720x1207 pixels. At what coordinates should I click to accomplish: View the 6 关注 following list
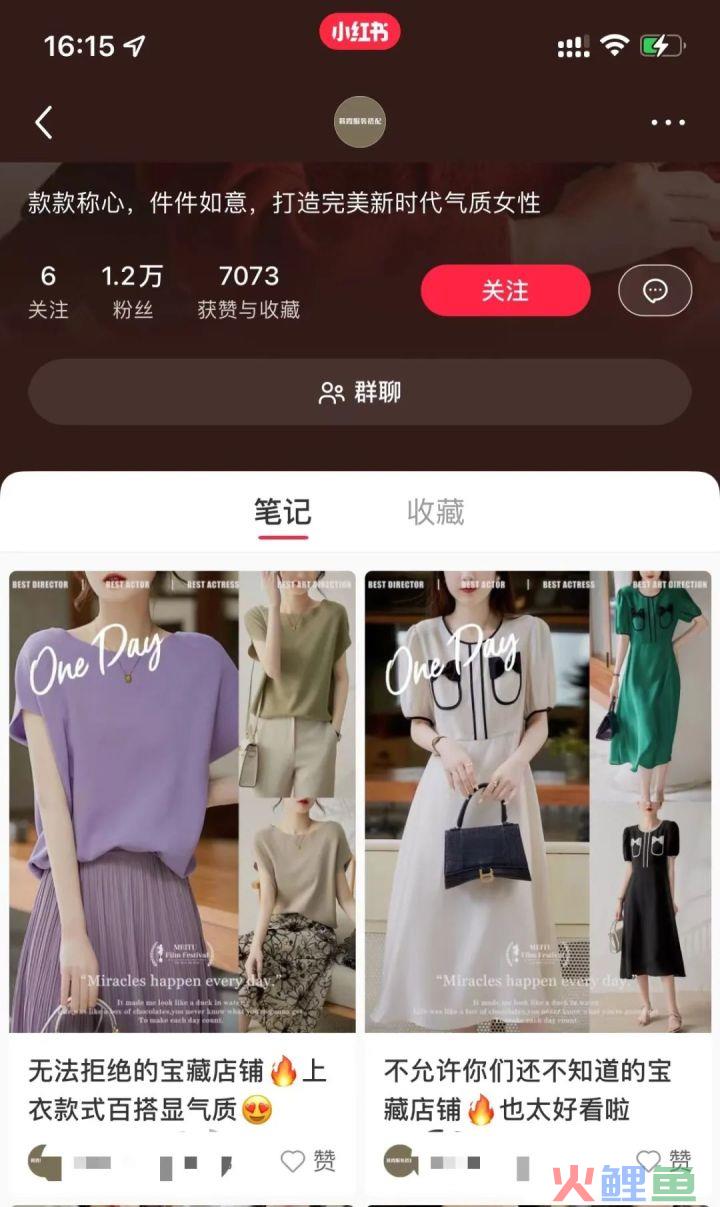(48, 292)
